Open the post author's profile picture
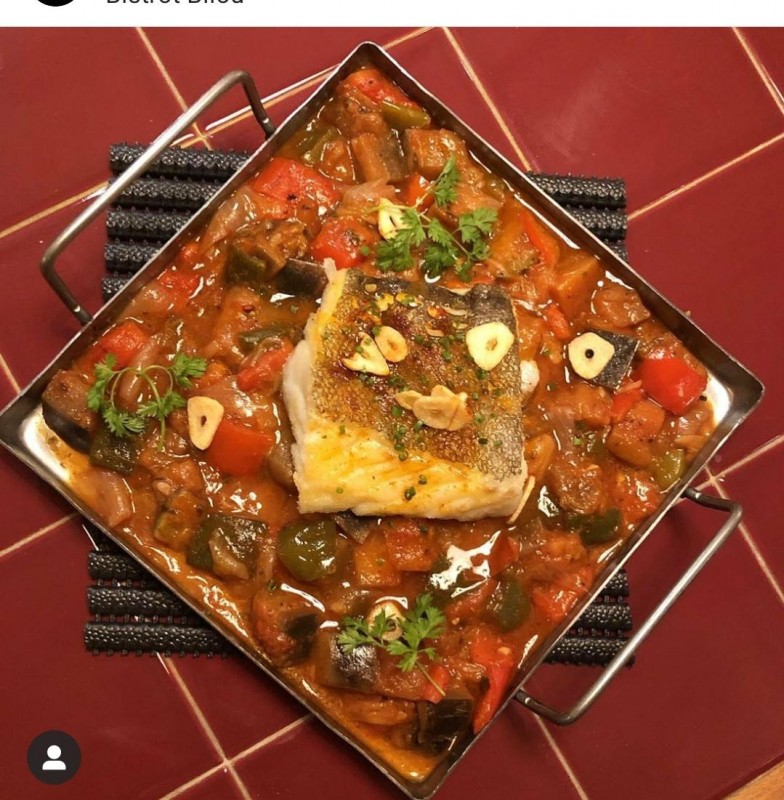784x800 pixels. 55,2
